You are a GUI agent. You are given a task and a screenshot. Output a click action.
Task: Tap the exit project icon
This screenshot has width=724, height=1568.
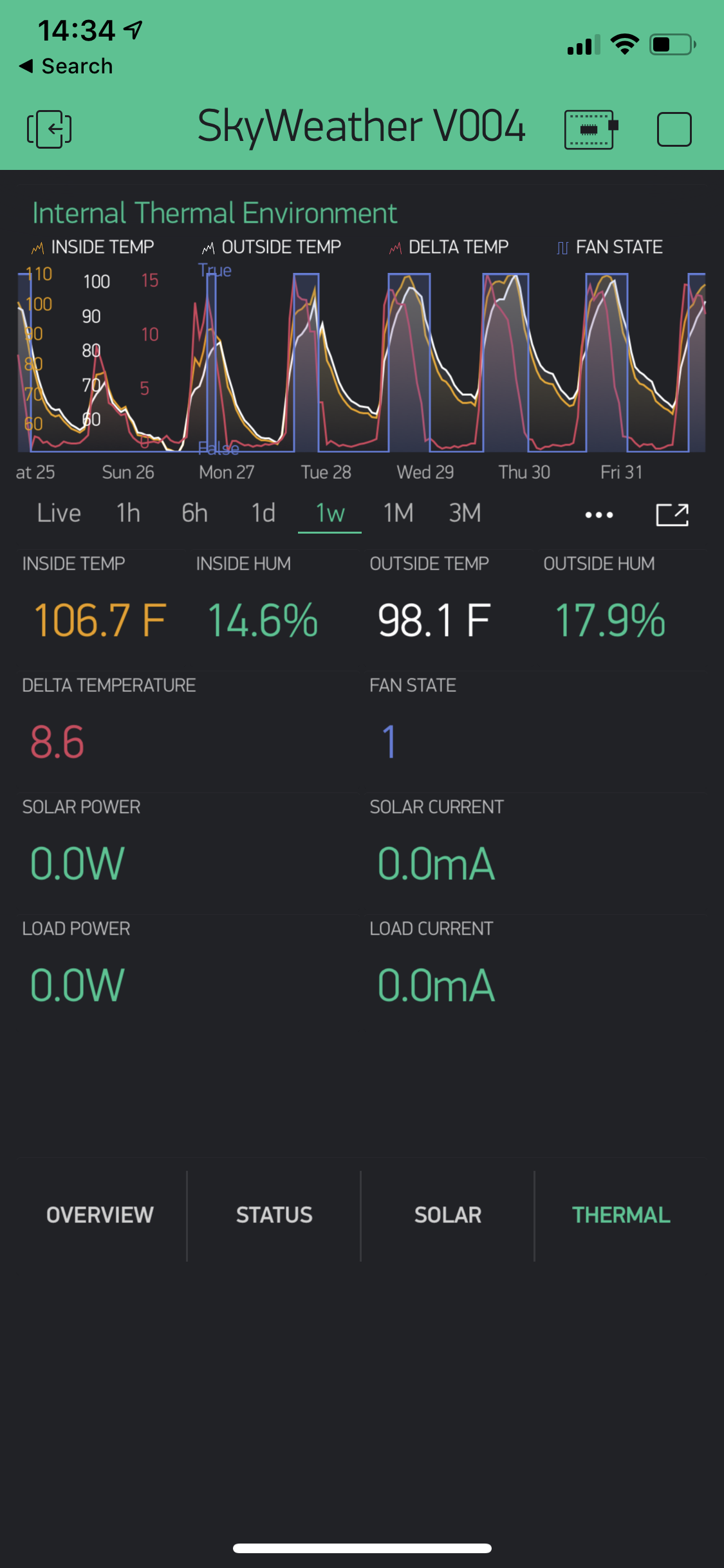[x=49, y=129]
